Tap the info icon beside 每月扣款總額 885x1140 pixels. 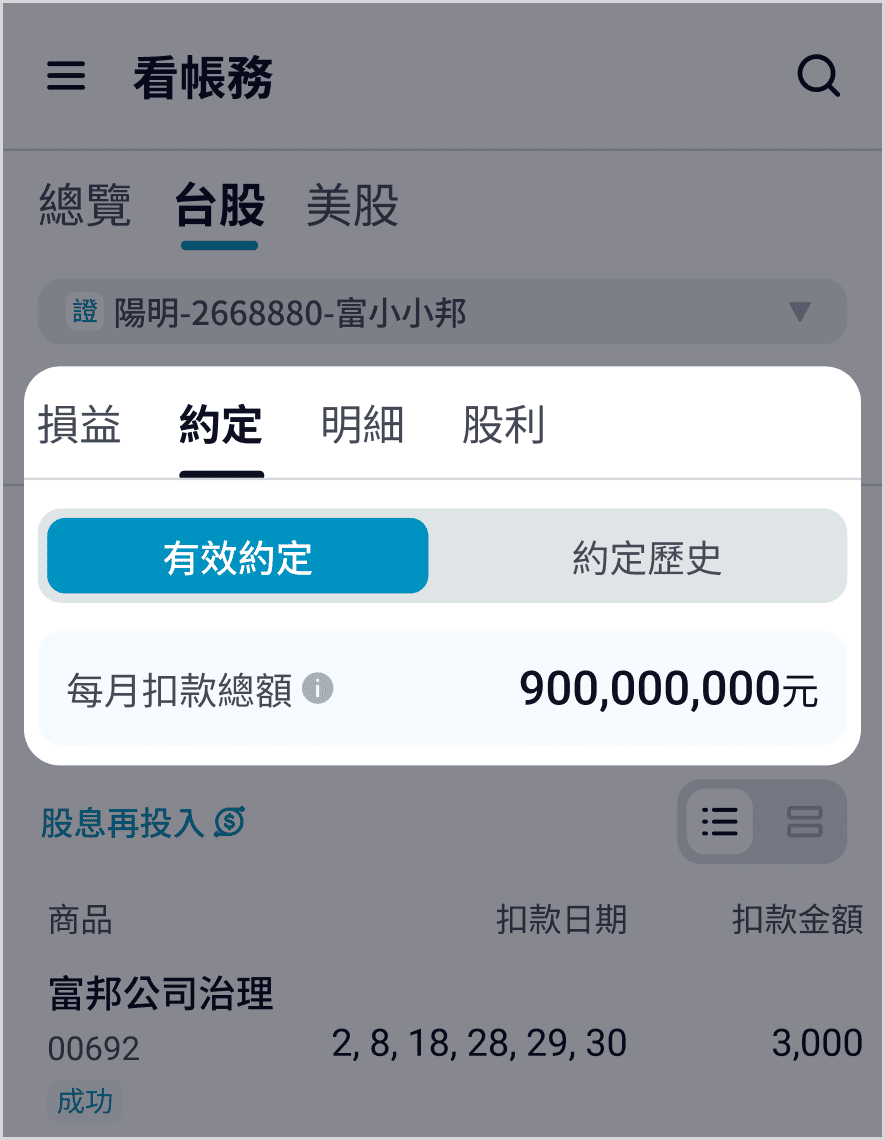317,688
